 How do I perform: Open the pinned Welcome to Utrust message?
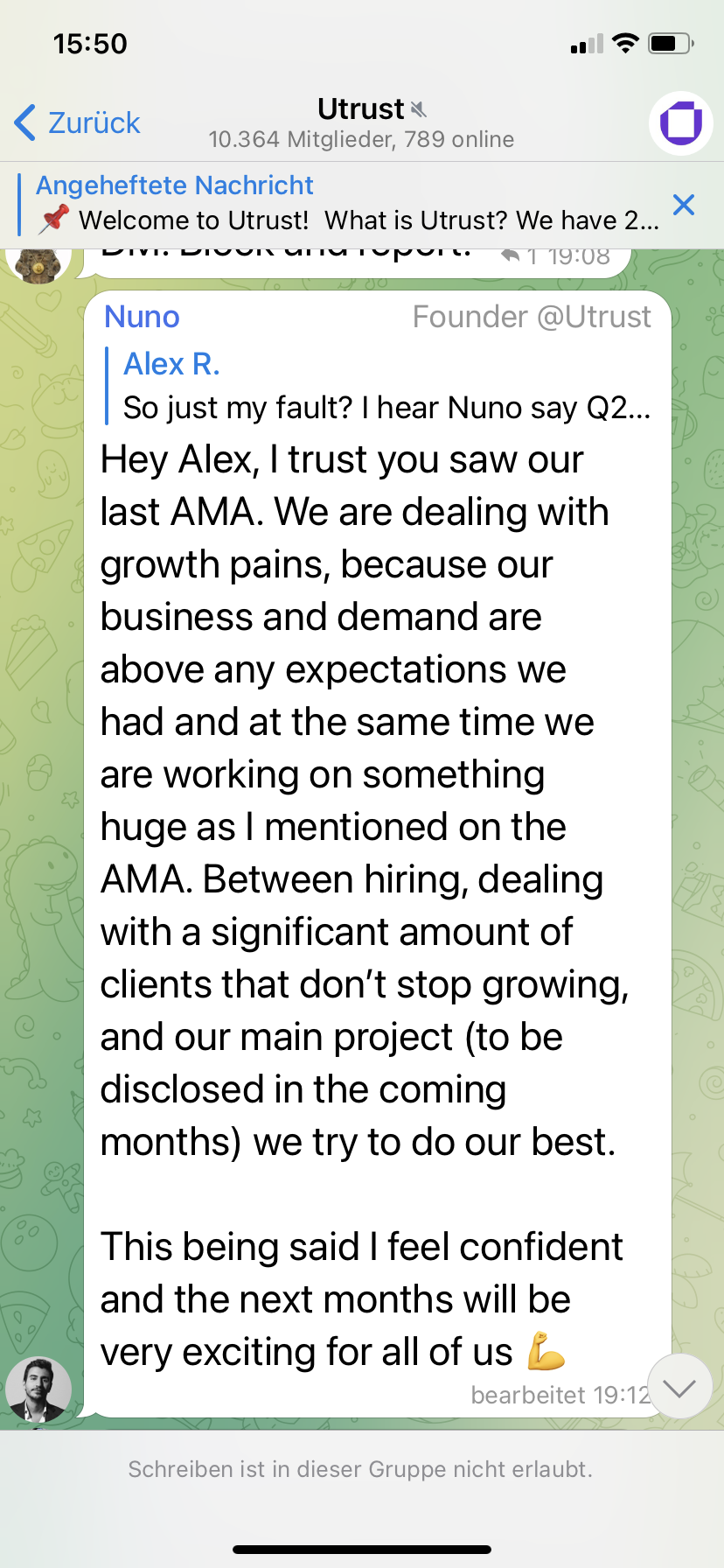pyautogui.click(x=348, y=204)
